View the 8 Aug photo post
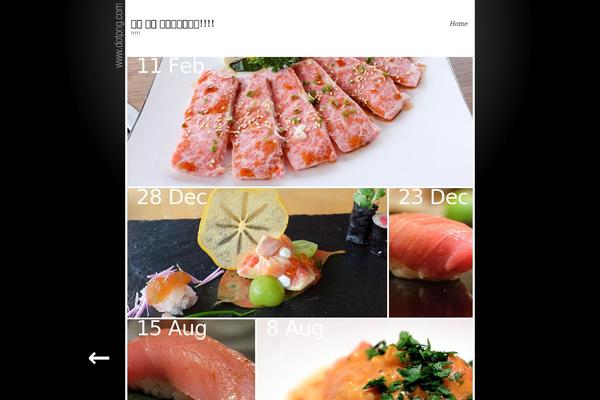The image size is (600, 400). [x=365, y=360]
